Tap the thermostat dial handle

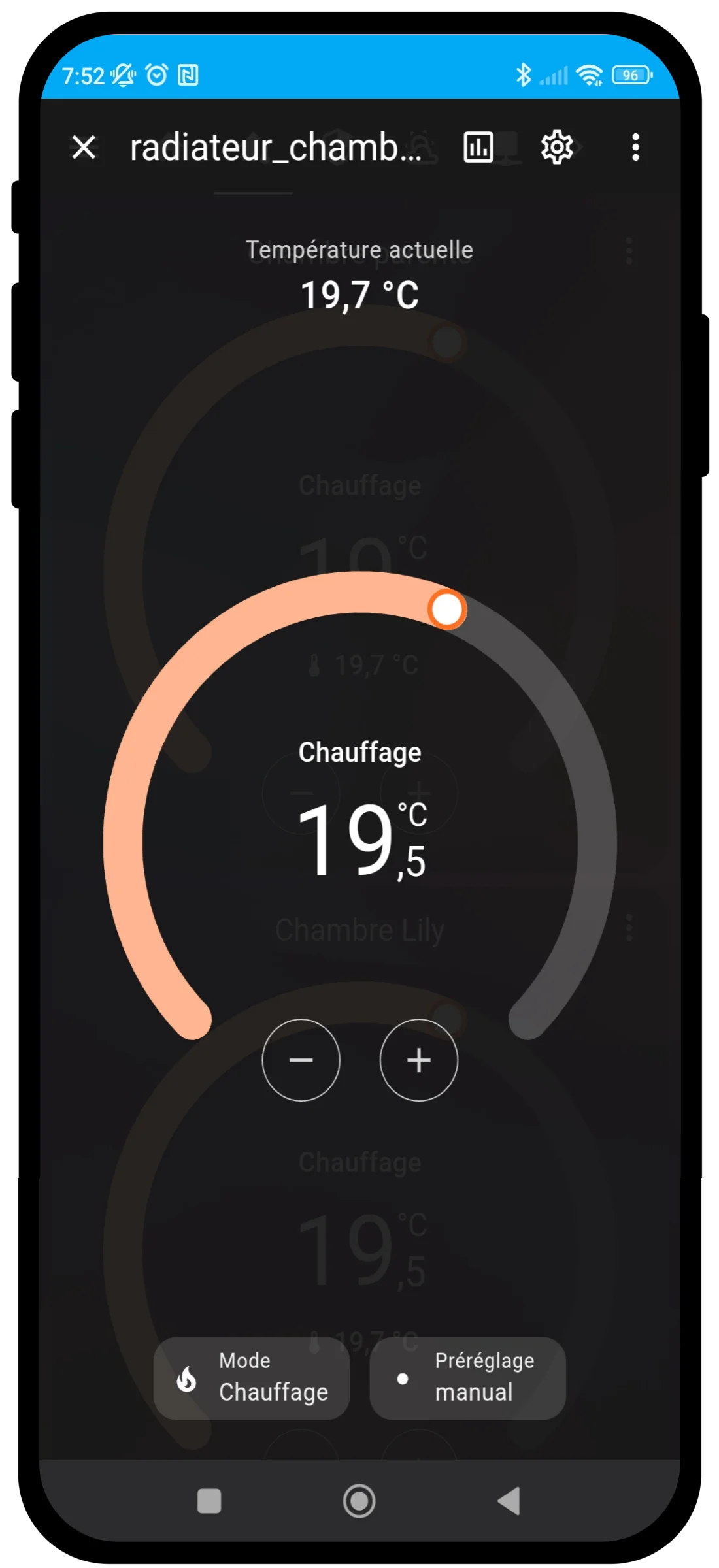click(447, 609)
